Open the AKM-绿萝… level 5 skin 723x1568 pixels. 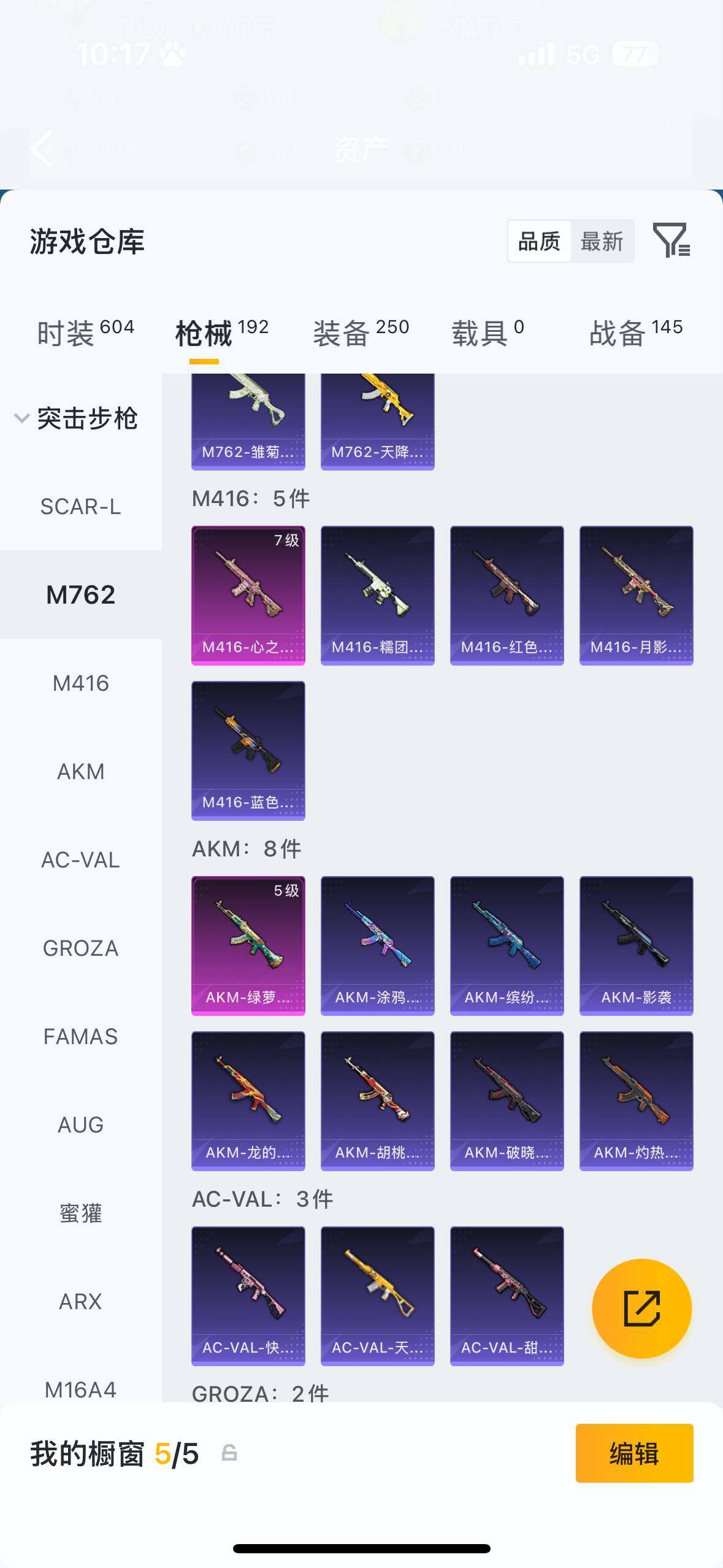pyautogui.click(x=248, y=945)
